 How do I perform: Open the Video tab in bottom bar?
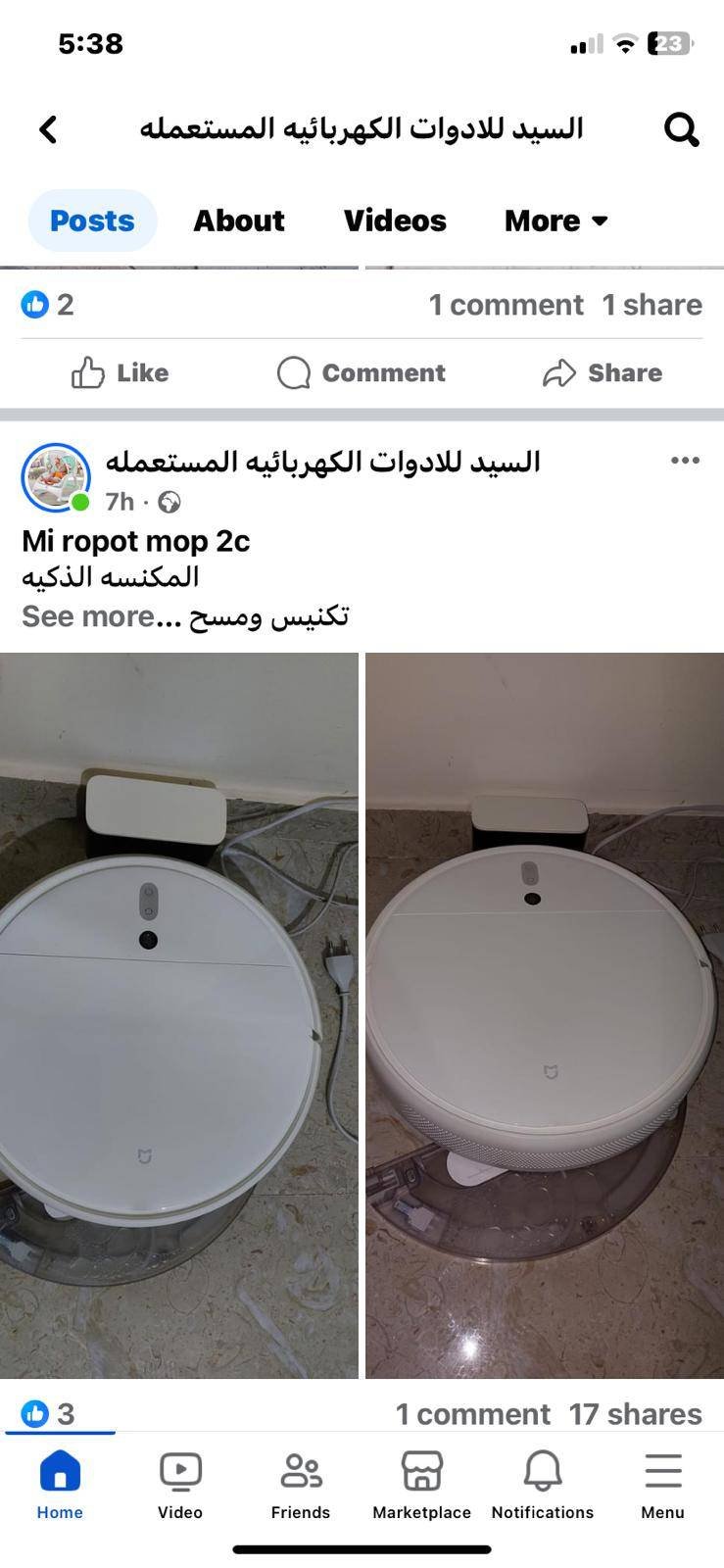180,1485
